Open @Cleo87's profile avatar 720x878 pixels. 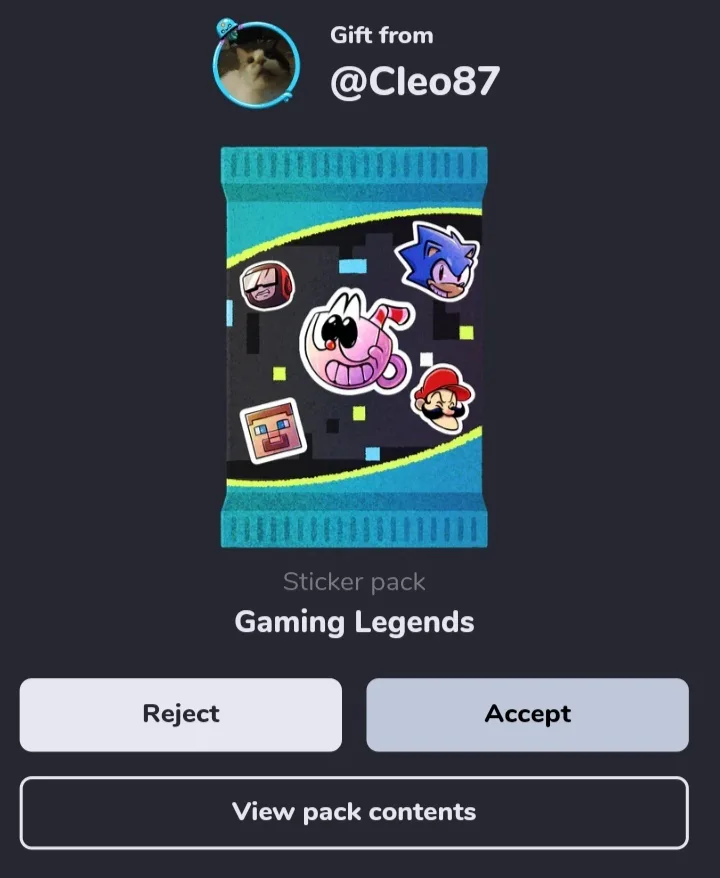[x=256, y=65]
